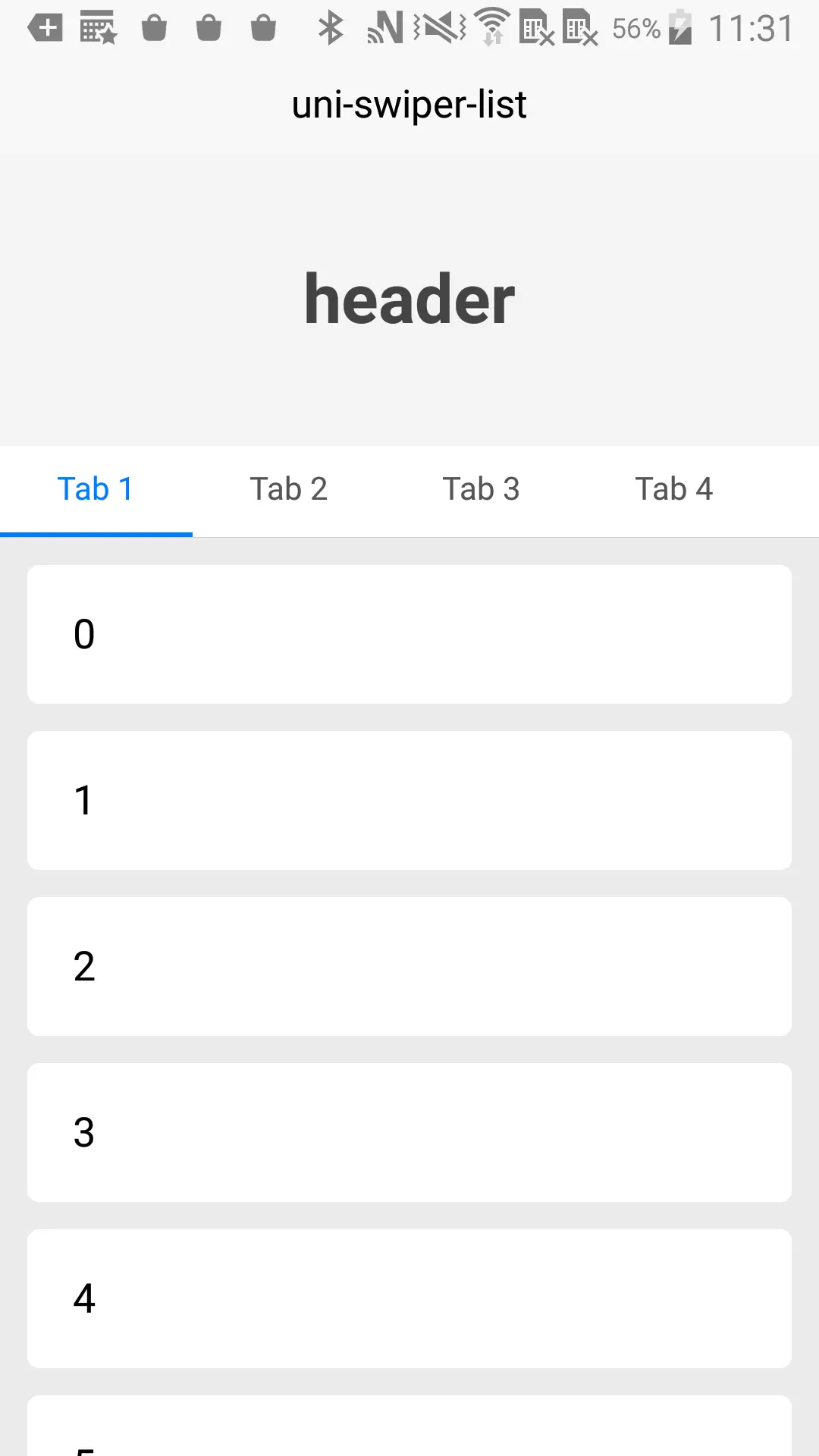This screenshot has height=1456, width=819.
Task: Choose the card labeled 4
Action: point(409,1298)
